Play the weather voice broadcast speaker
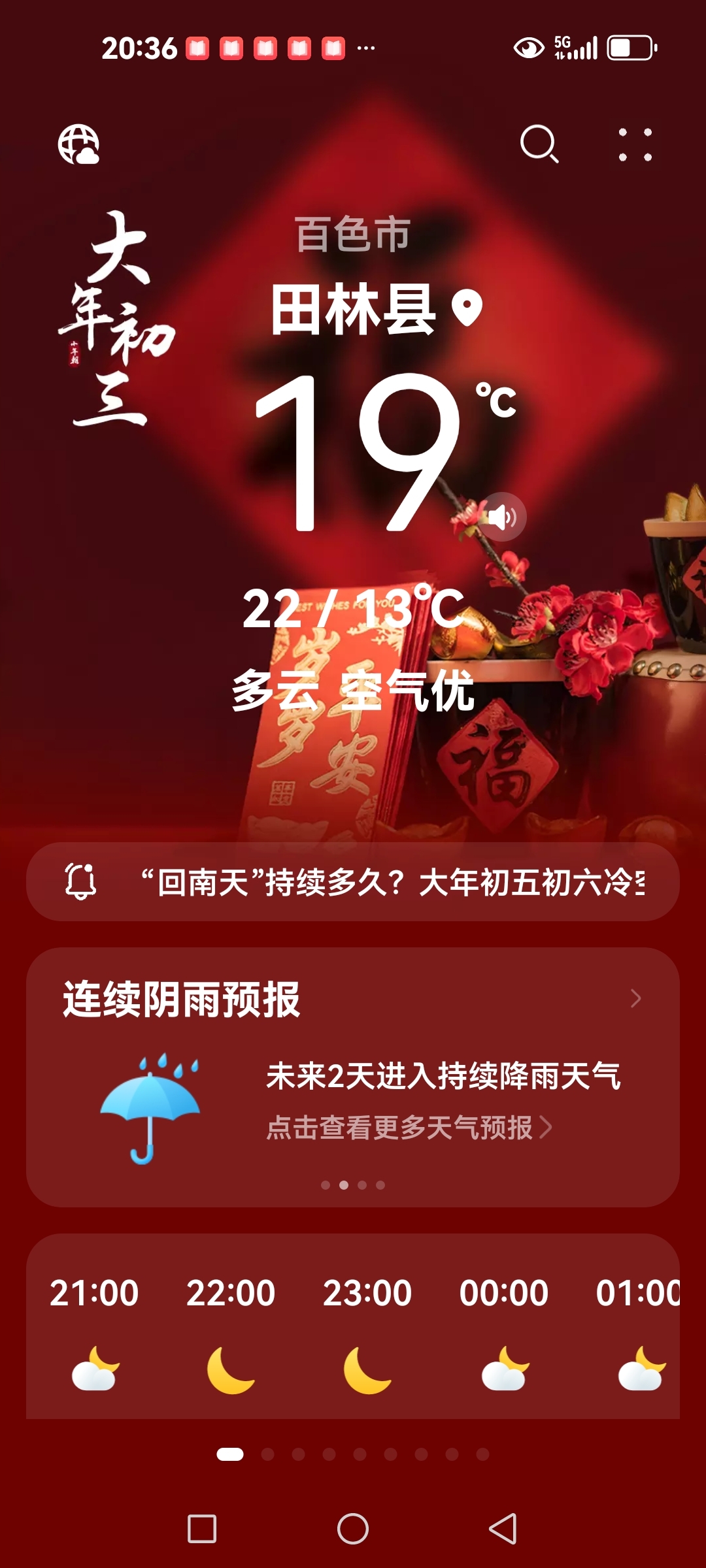 coord(501,517)
